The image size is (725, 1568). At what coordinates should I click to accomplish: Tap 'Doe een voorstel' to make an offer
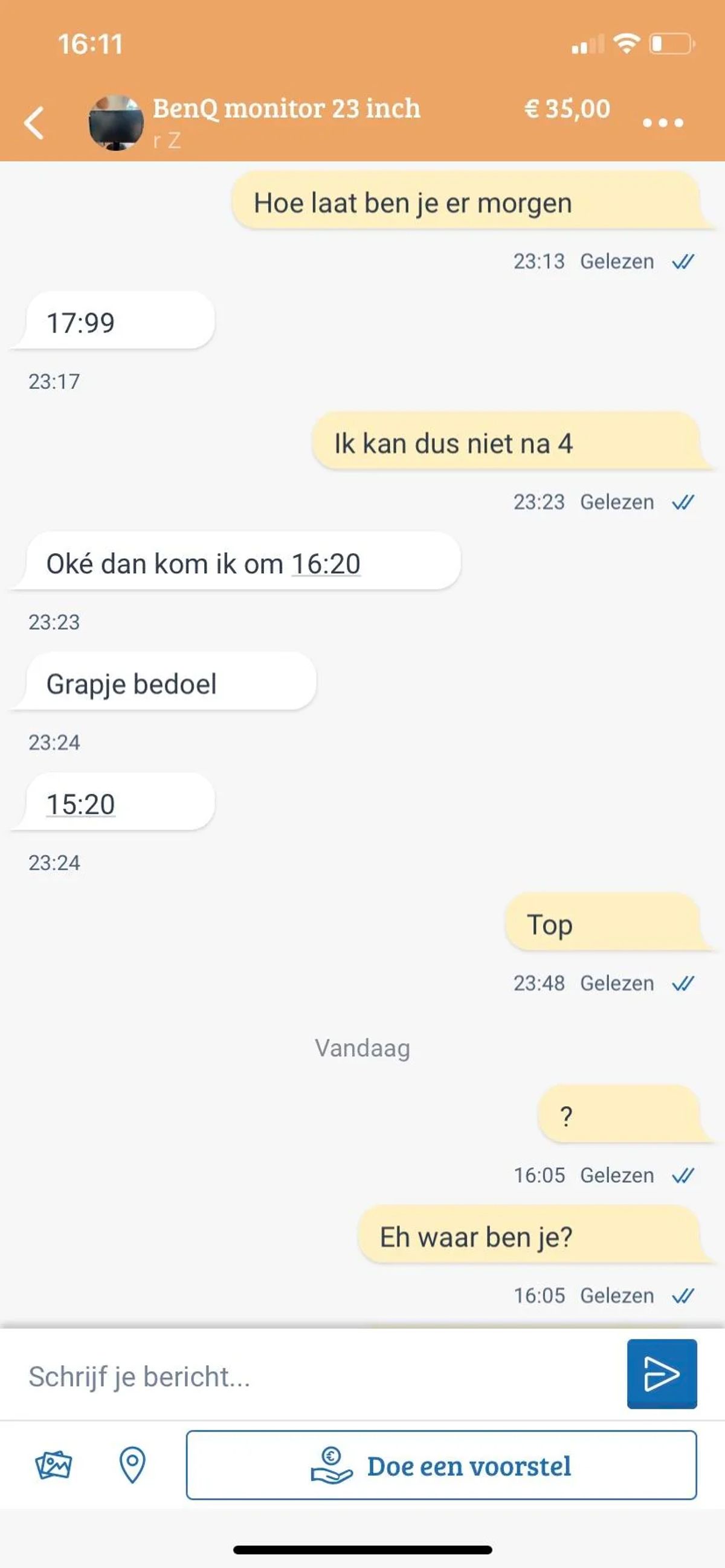(x=441, y=1465)
